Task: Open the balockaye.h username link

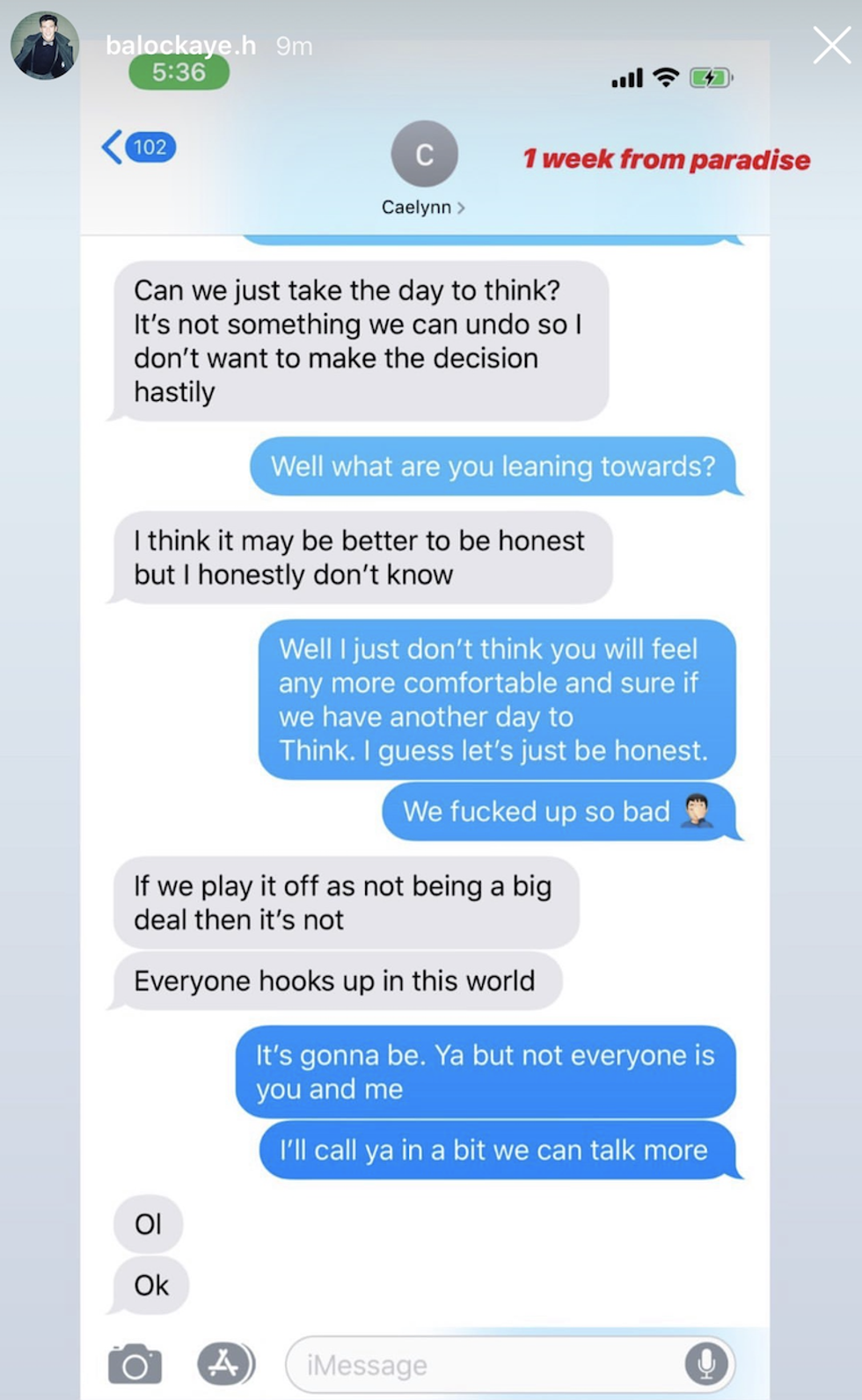Action: click(180, 46)
